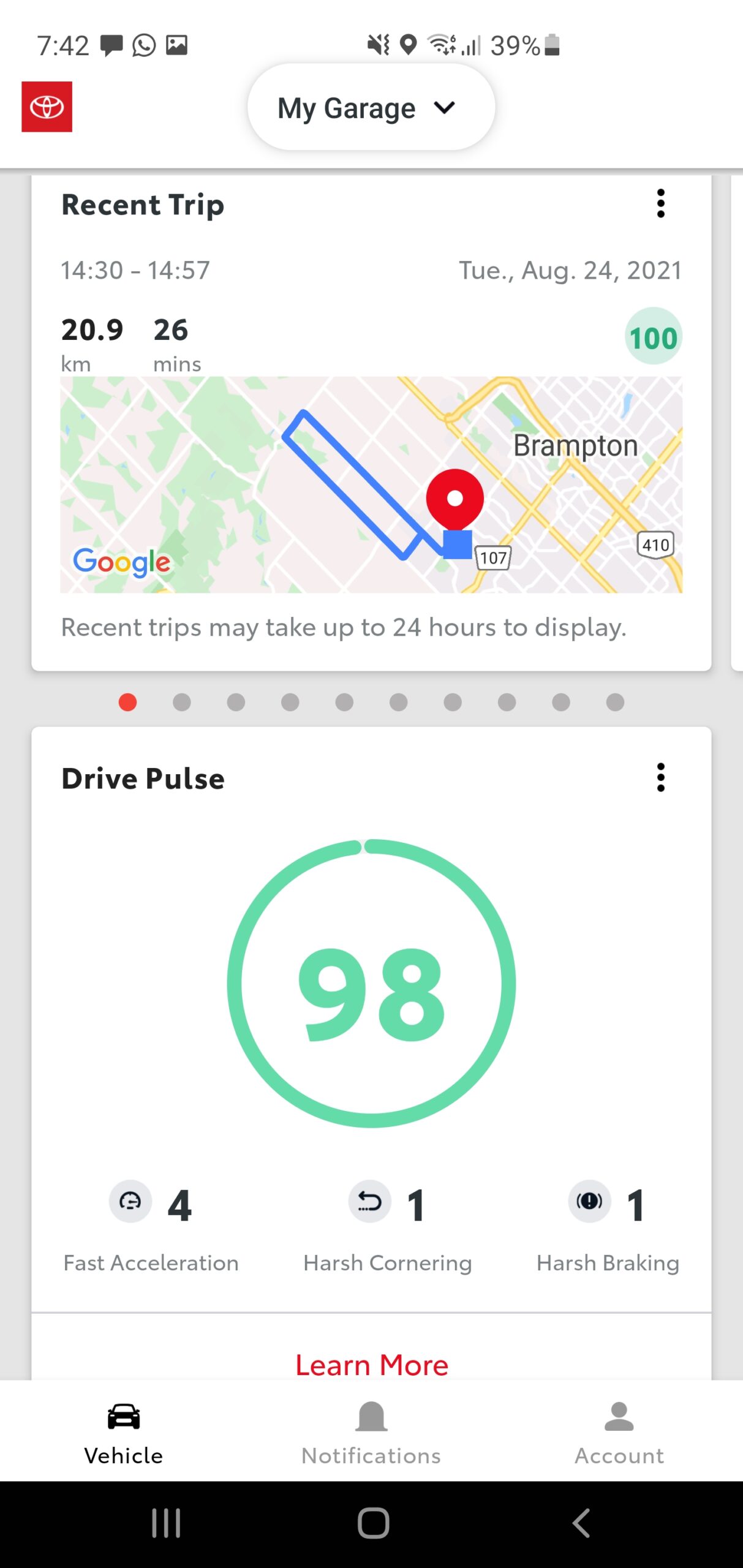Select the second carousel page dot
This screenshot has width=743, height=1568.
pos(182,702)
